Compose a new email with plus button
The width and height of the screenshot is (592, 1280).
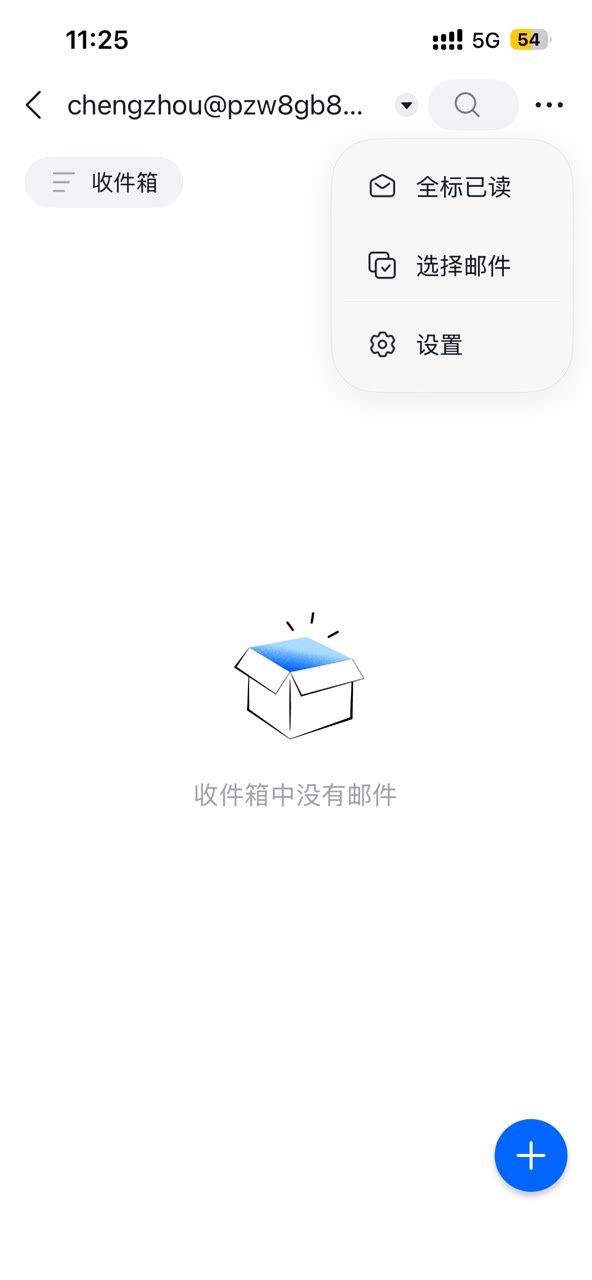click(531, 1156)
